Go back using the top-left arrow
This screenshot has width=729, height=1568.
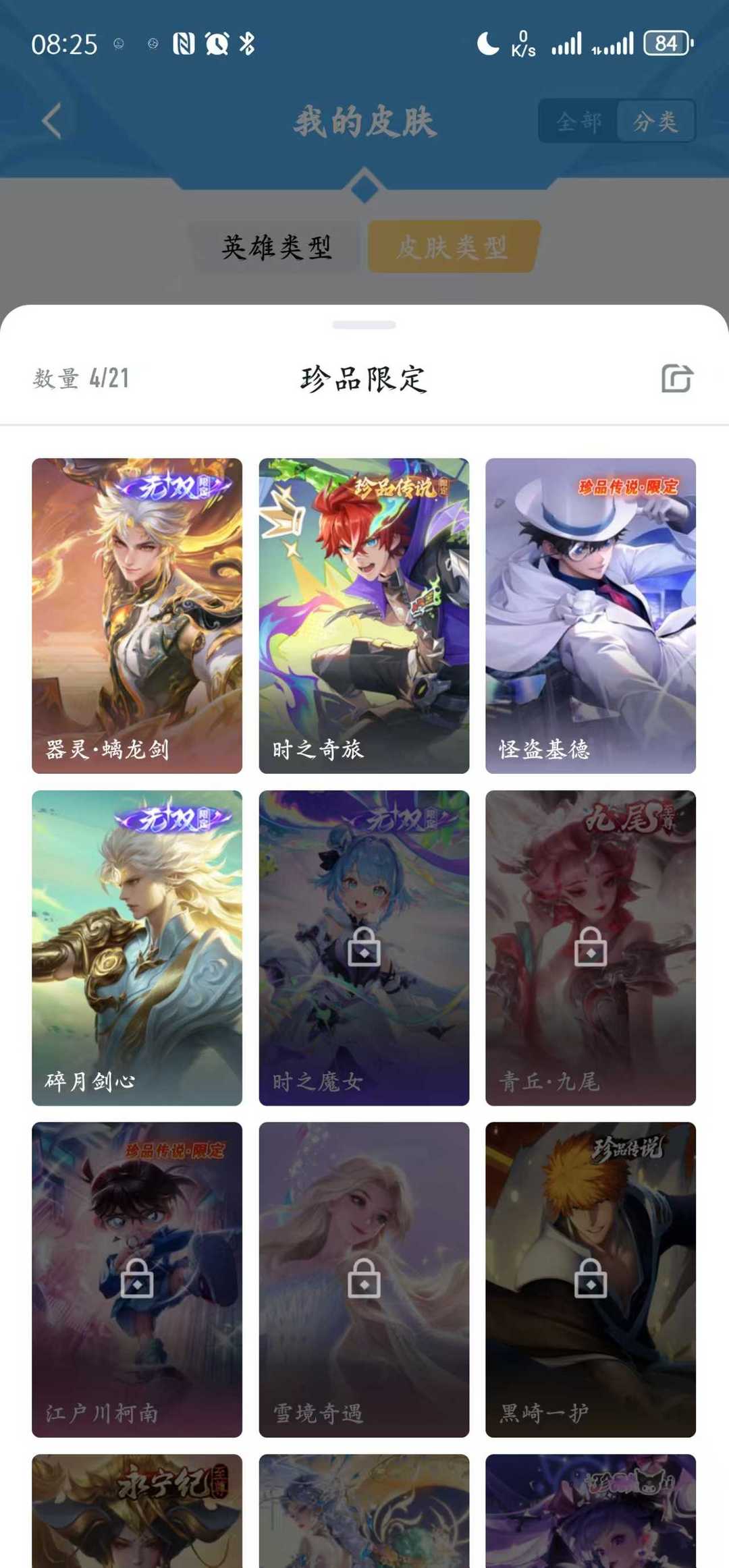52,121
